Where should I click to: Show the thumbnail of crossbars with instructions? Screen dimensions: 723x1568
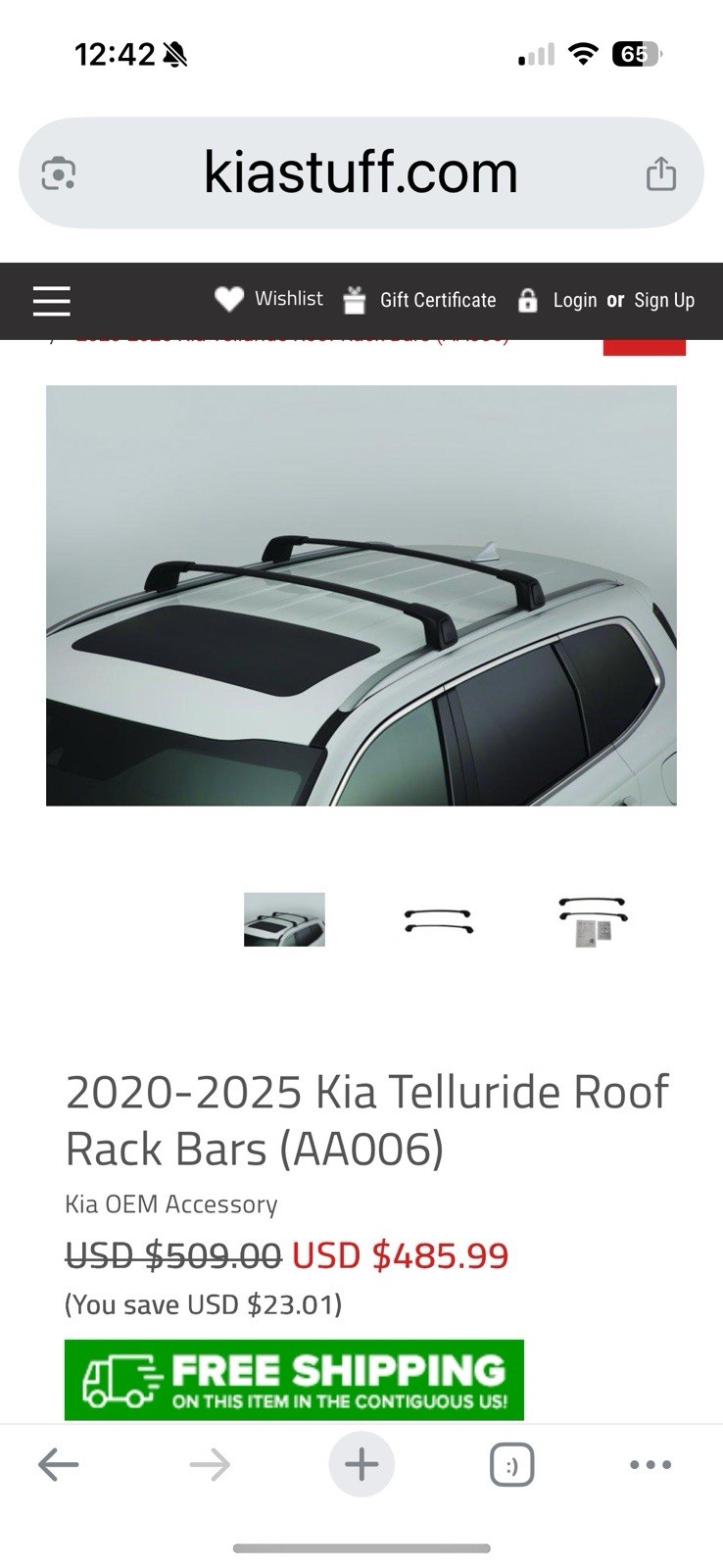[x=593, y=920]
